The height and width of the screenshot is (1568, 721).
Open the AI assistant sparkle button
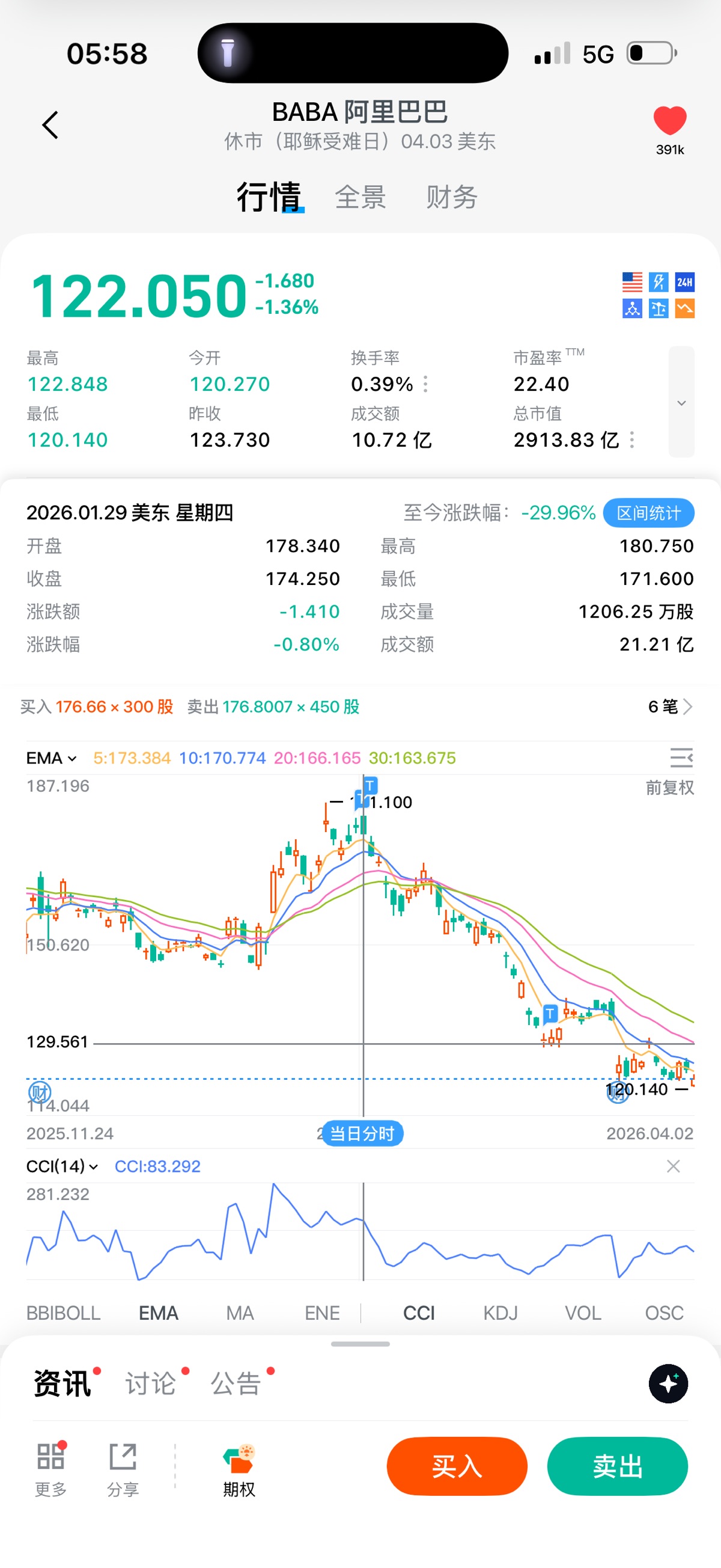[x=668, y=1383]
